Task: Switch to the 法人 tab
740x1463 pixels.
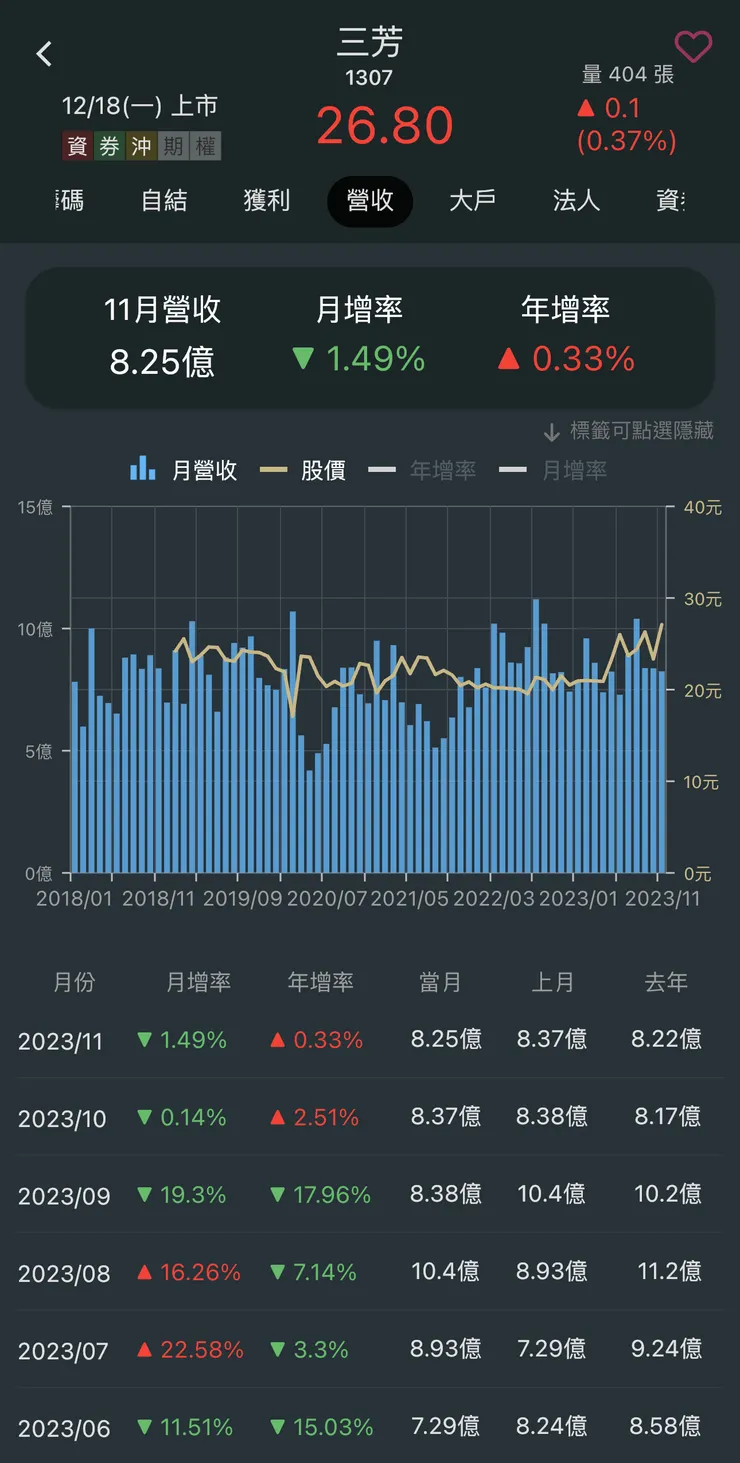Action: tap(575, 201)
